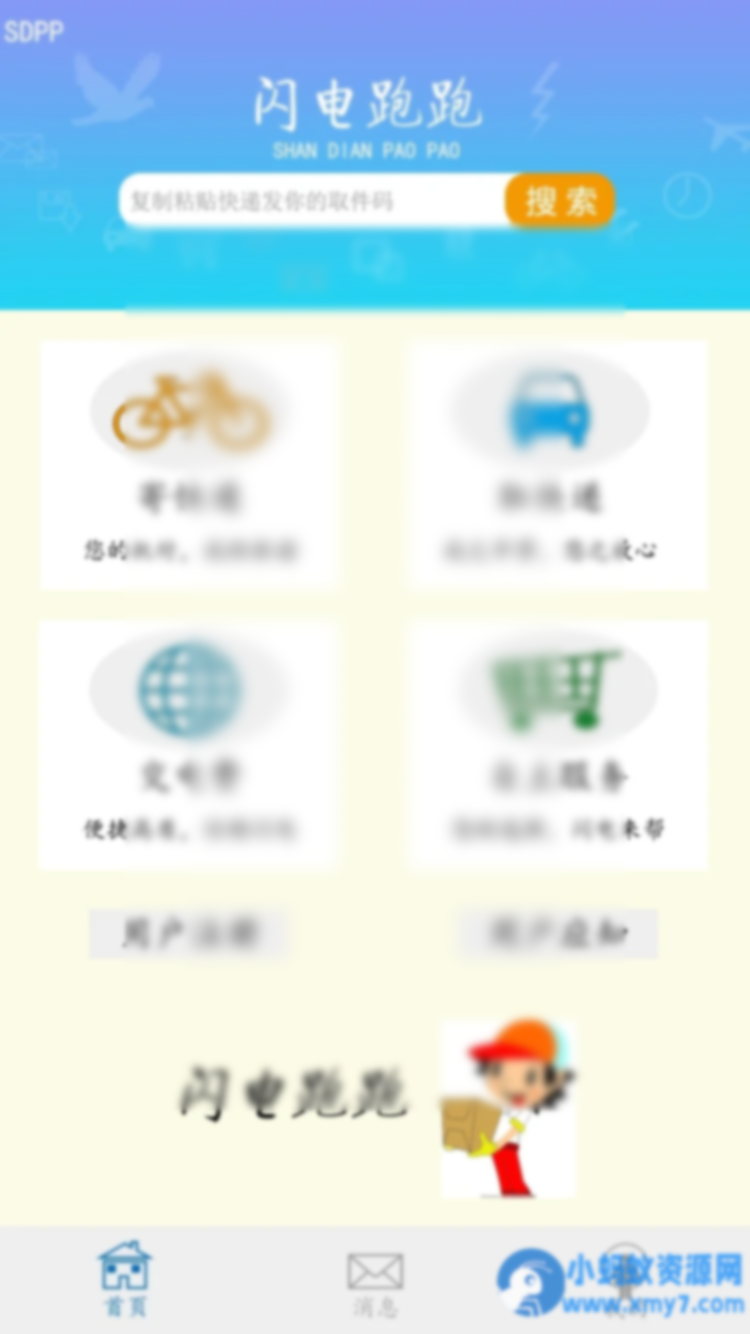Click the orange 搜索 search button
The height and width of the screenshot is (1334, 750).
click(559, 200)
